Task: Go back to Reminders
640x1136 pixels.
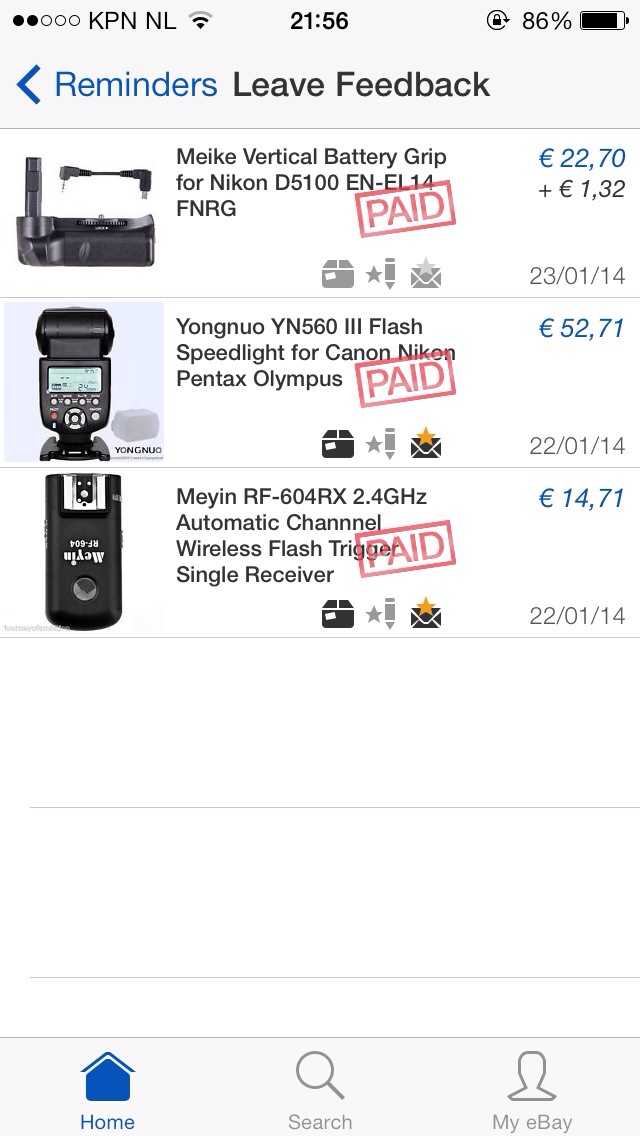Action: 117,85
